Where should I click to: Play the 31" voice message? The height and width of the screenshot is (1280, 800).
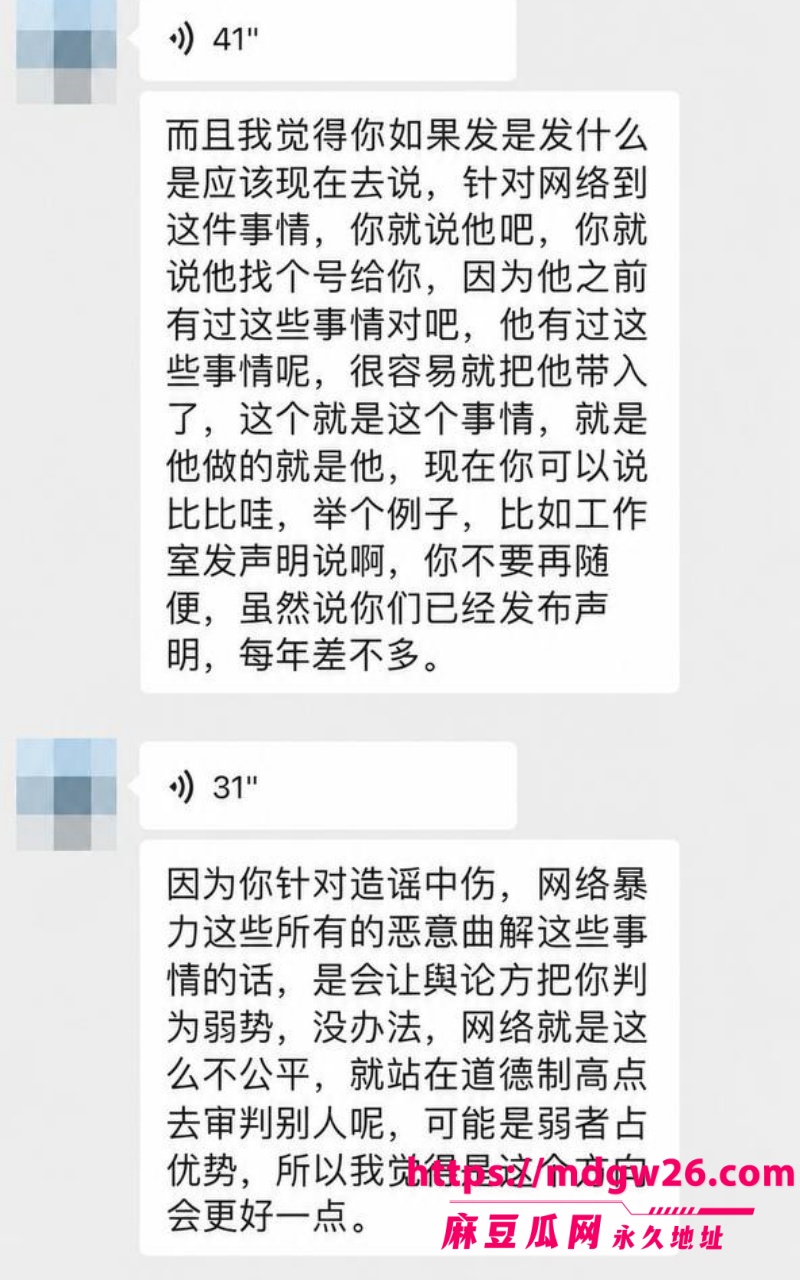[328, 786]
